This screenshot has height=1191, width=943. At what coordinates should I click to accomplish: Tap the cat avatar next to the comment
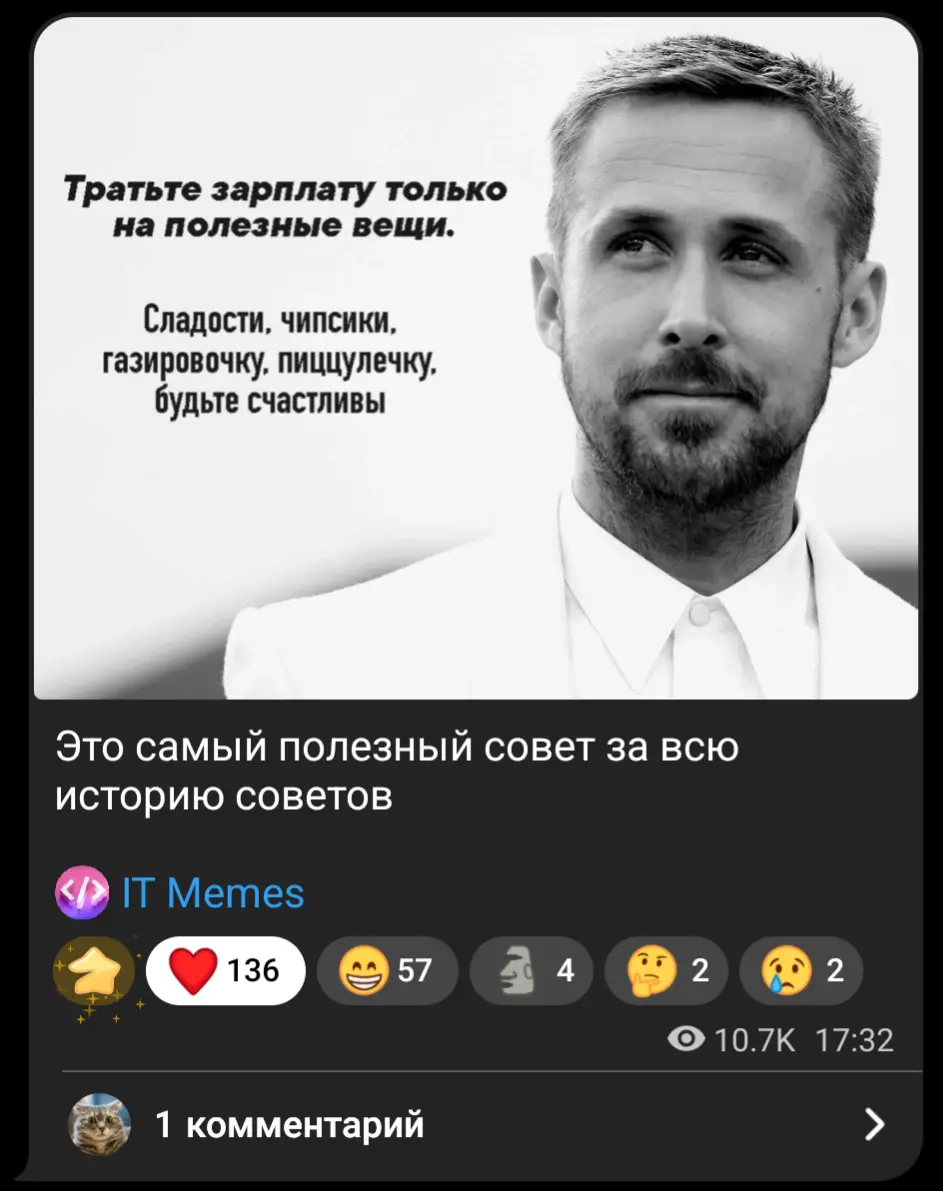[x=100, y=1123]
